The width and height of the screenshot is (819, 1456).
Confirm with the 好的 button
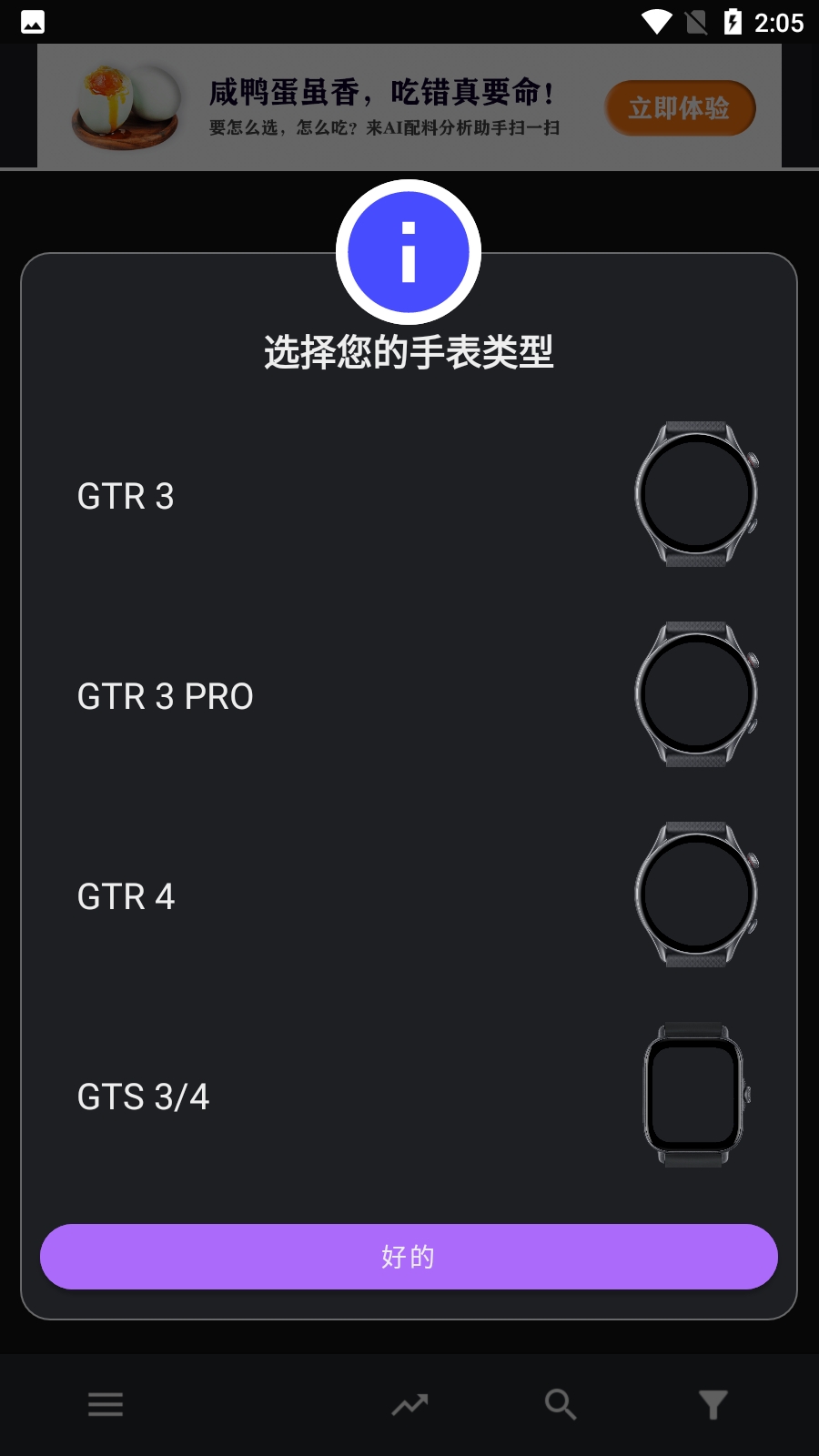(x=409, y=1257)
